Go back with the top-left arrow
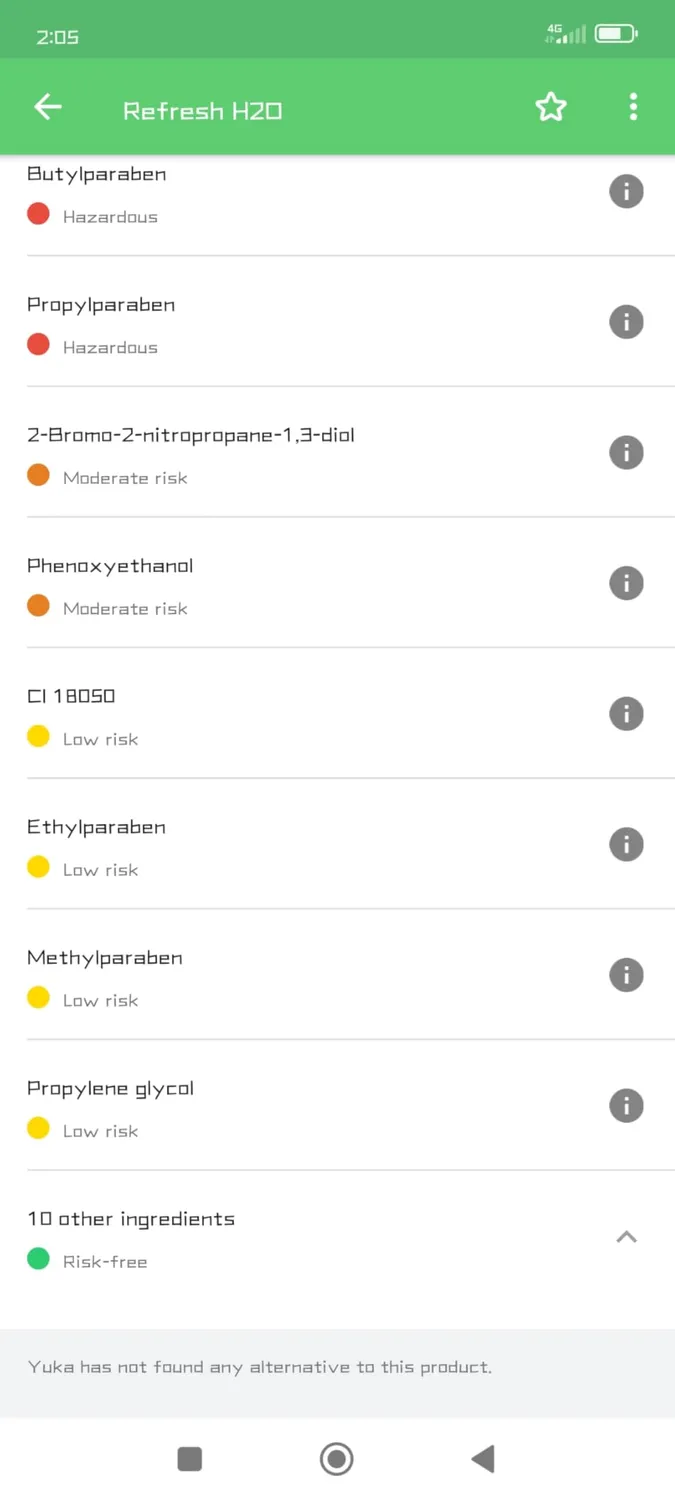 pyautogui.click(x=47, y=107)
